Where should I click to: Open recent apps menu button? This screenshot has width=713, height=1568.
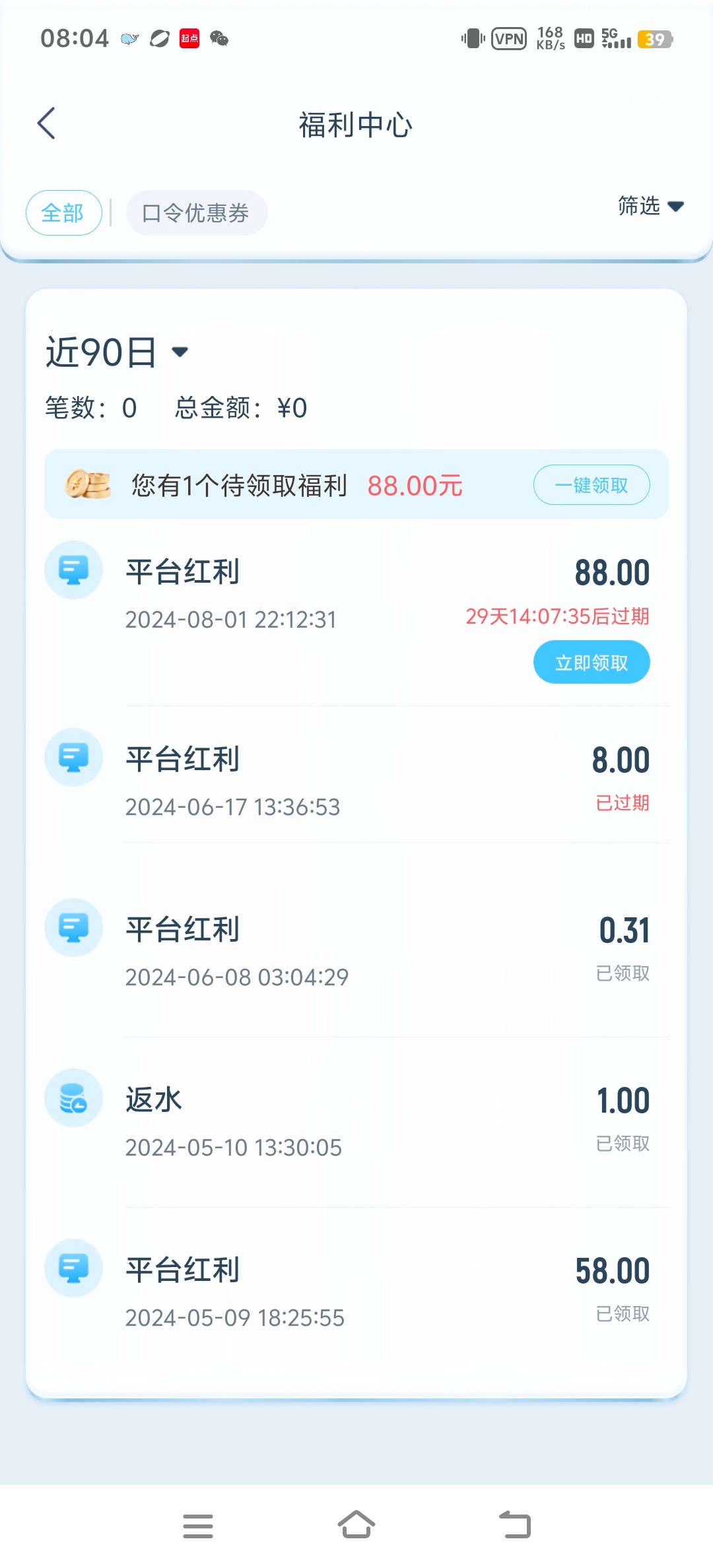198,1526
